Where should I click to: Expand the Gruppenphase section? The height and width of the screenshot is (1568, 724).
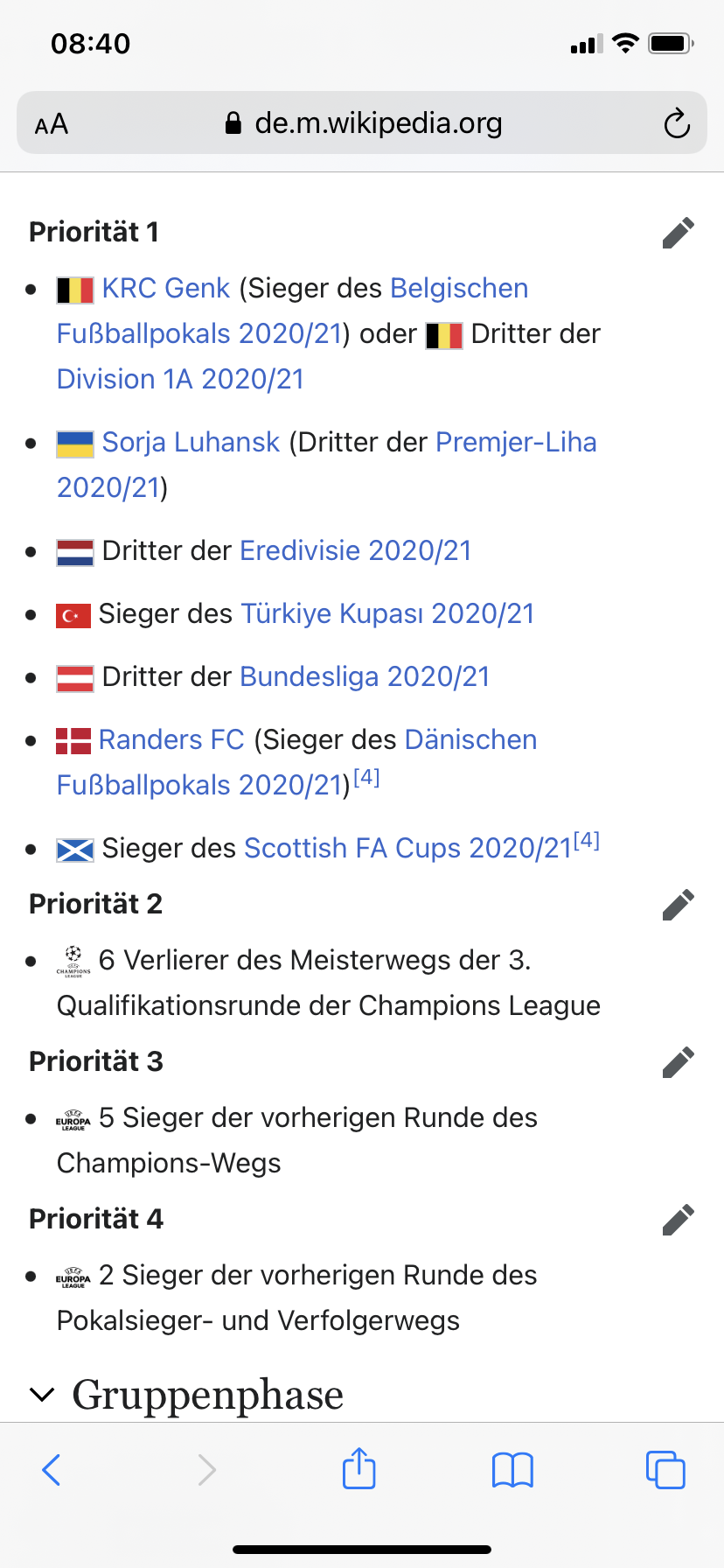point(187,1394)
